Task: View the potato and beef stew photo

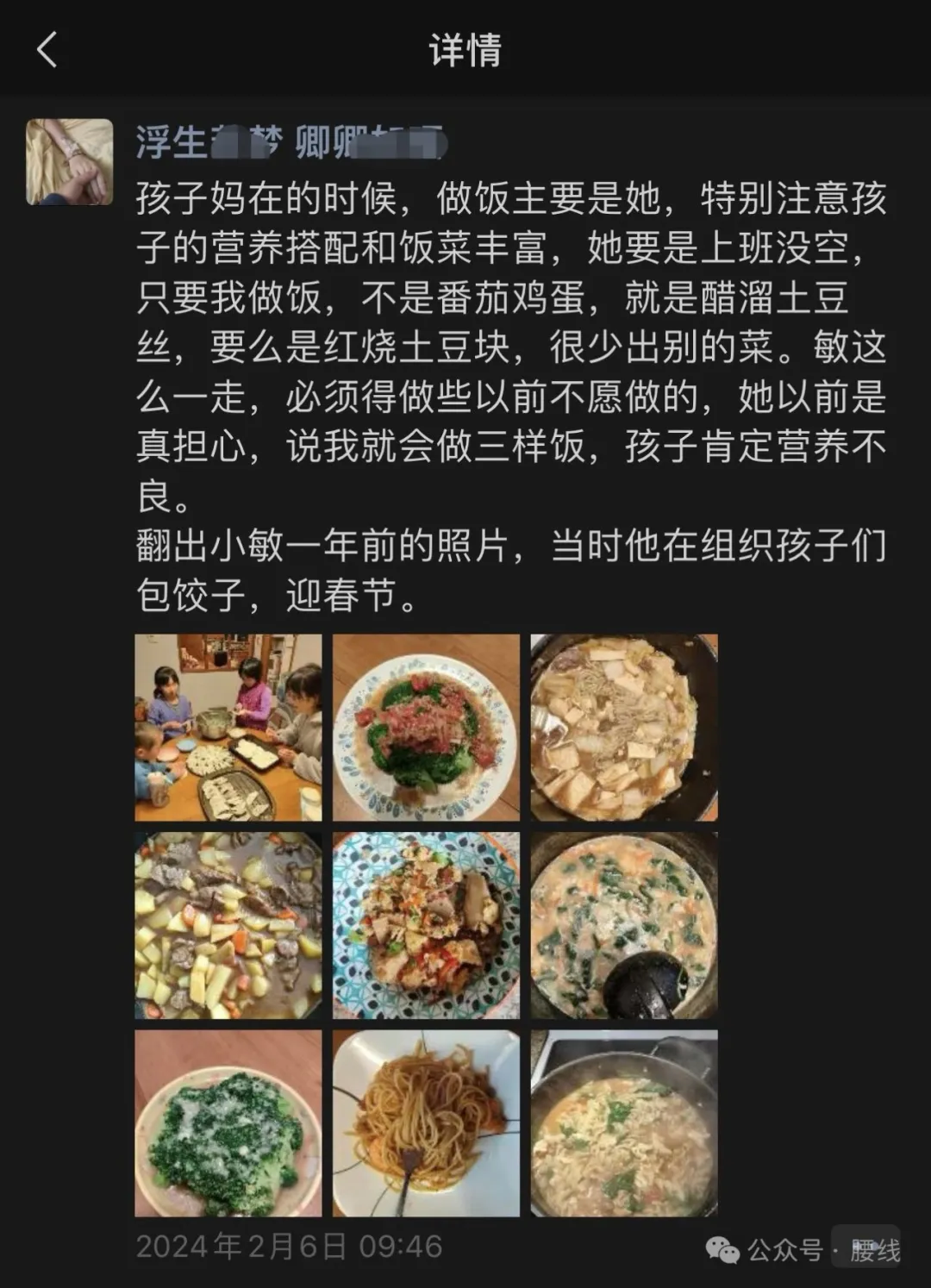Action: tap(228, 925)
